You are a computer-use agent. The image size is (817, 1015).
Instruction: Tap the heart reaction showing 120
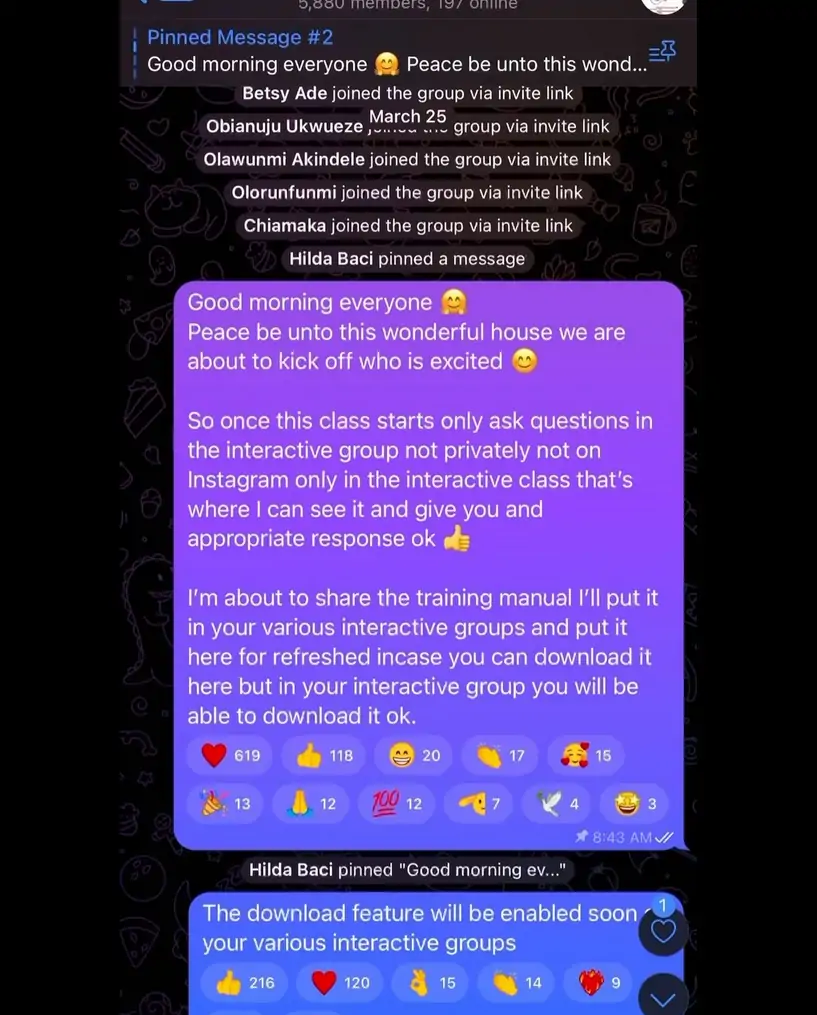[341, 983]
